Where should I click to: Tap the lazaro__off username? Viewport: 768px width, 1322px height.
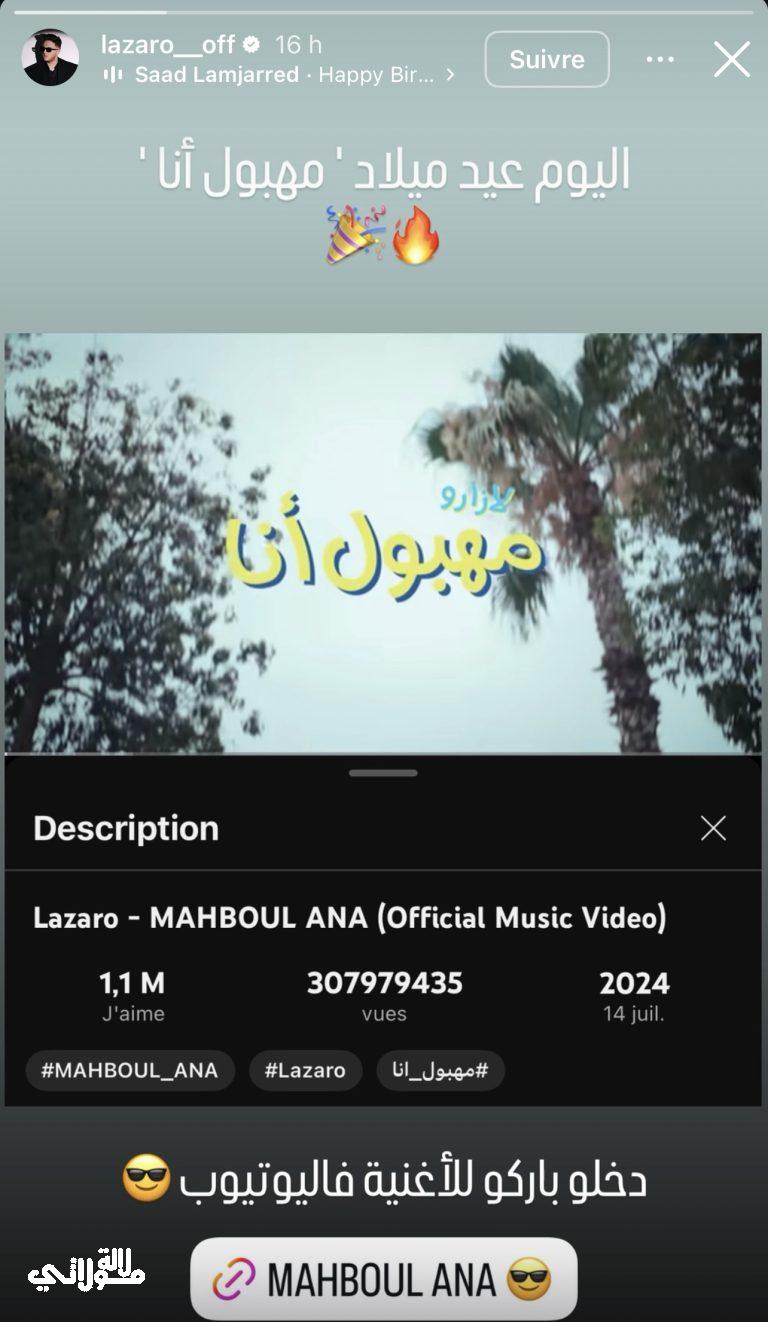pos(167,44)
